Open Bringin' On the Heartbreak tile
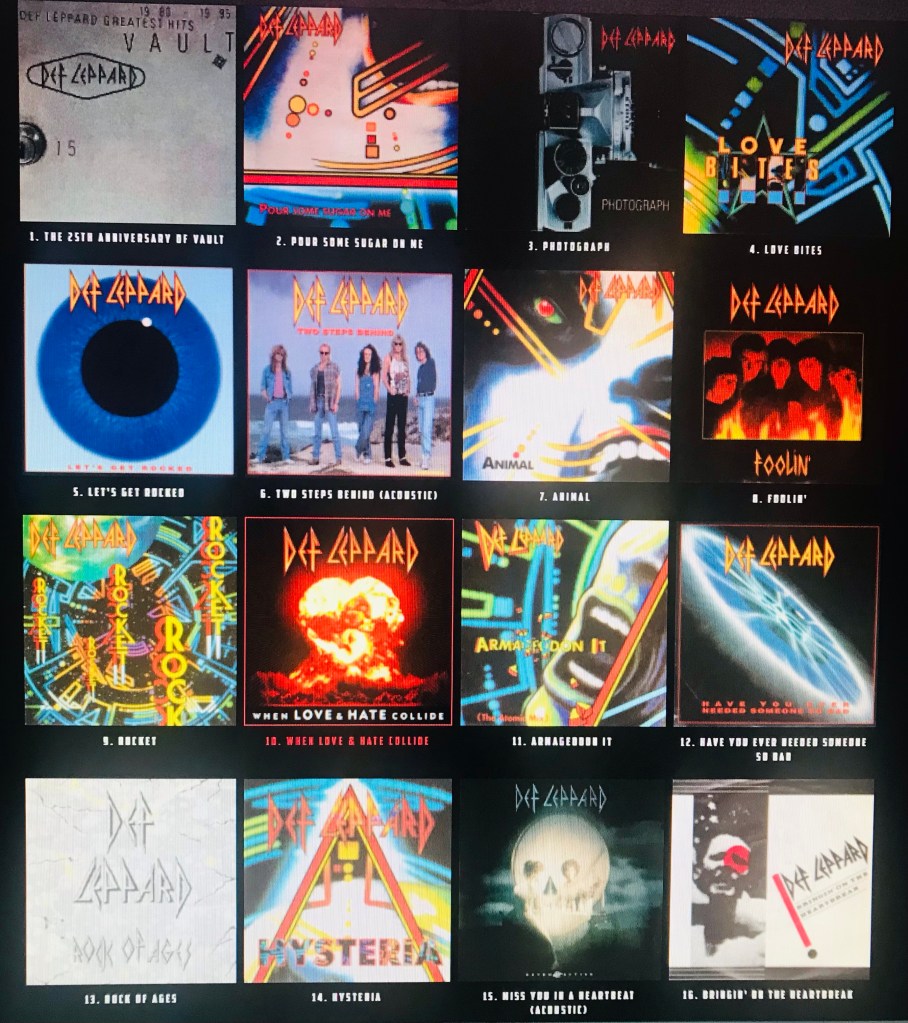 click(x=771, y=880)
